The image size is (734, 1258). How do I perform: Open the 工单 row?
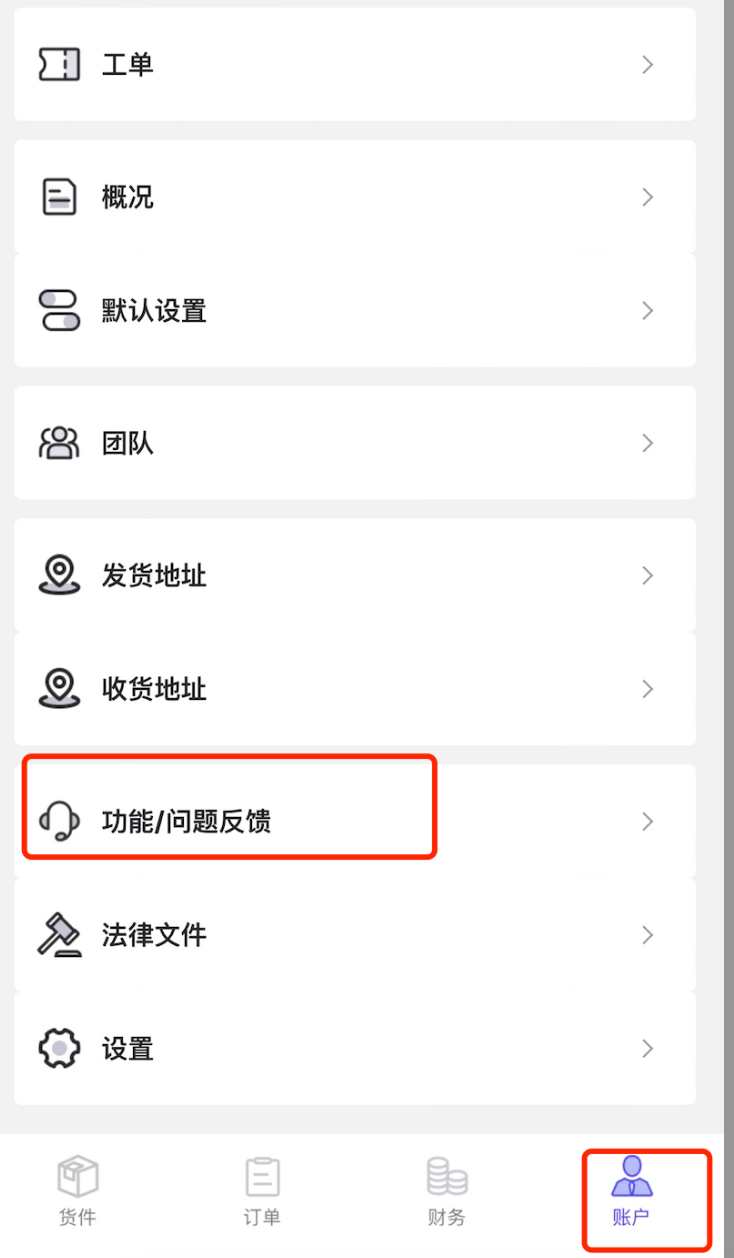[355, 65]
